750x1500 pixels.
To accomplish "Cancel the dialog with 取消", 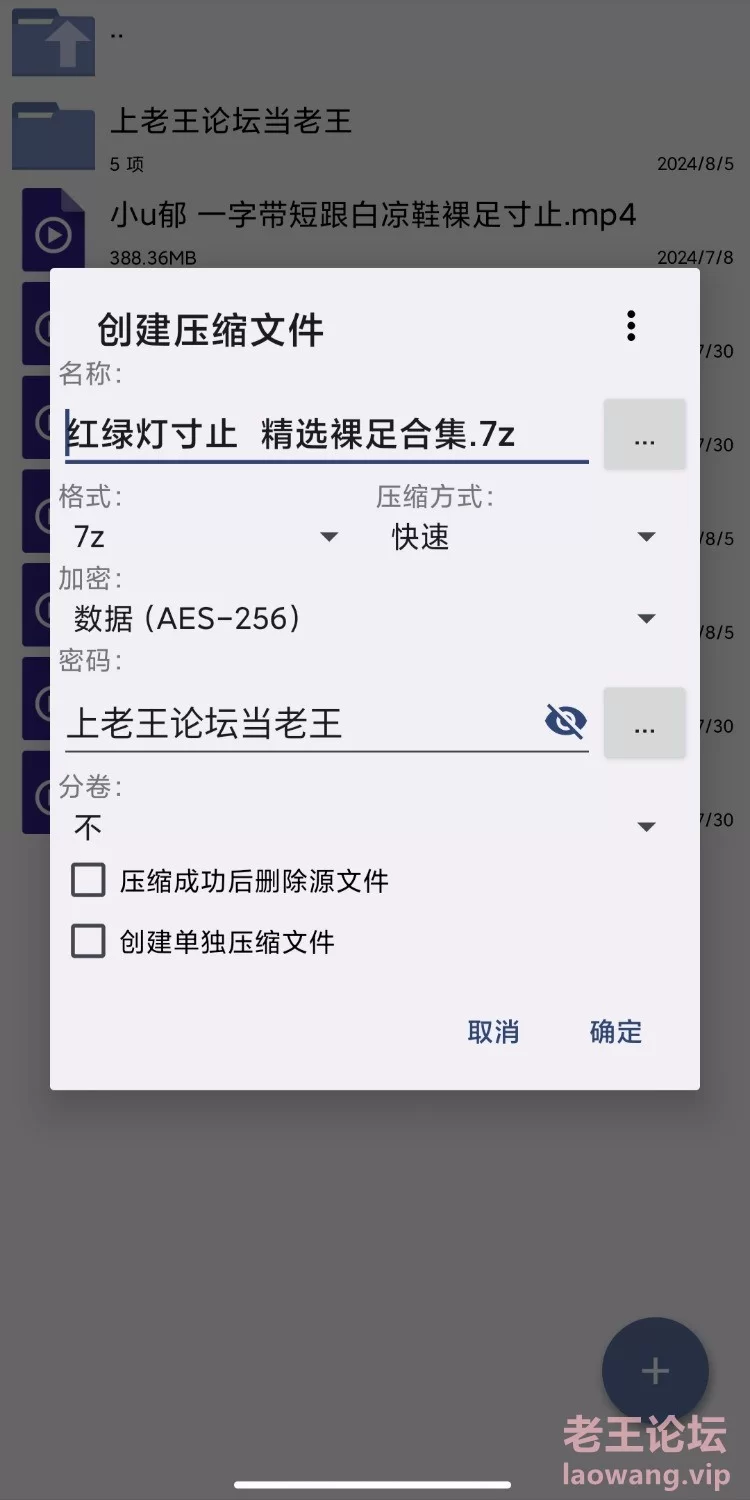I will [x=493, y=1032].
